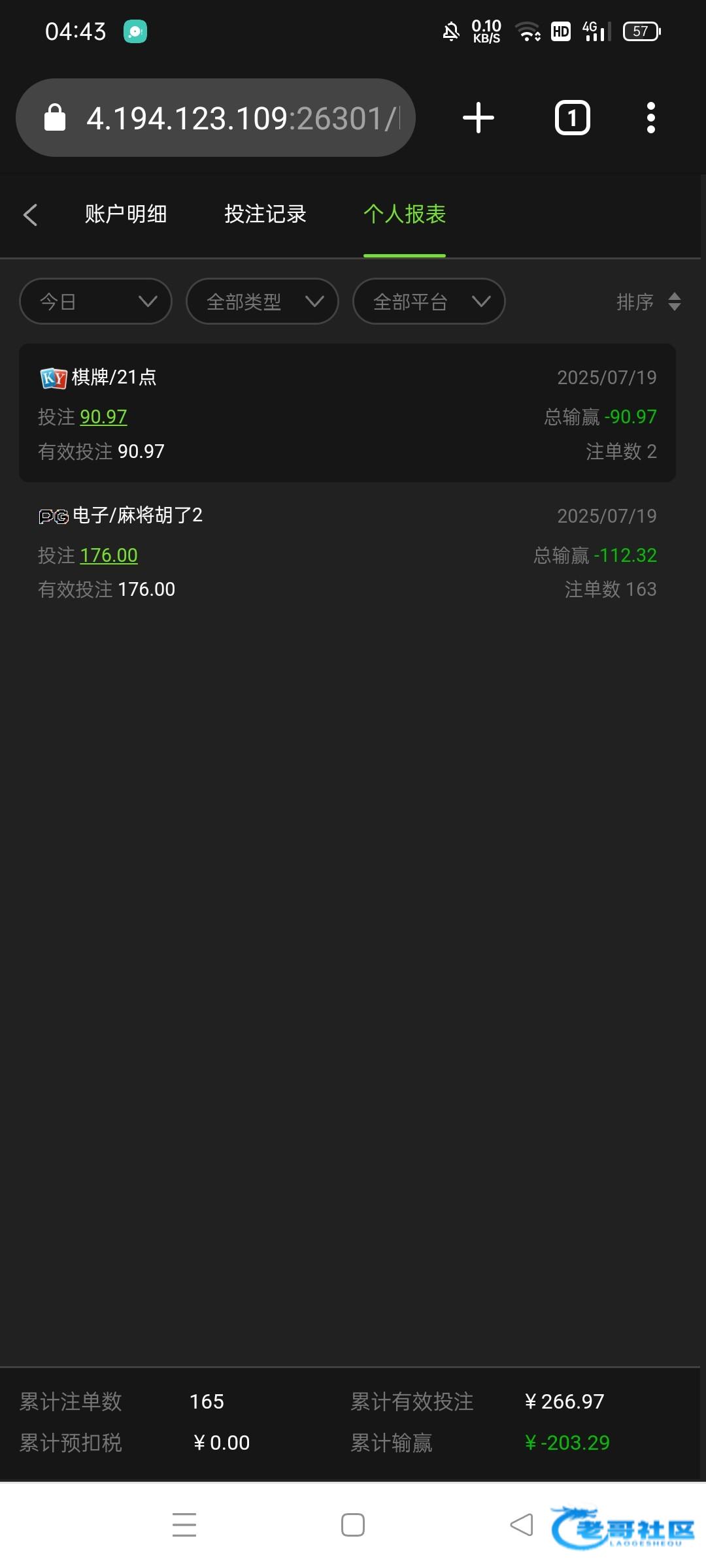The width and height of the screenshot is (706, 1568).
Task: Switch to the 投注记录 tab
Action: 265,214
